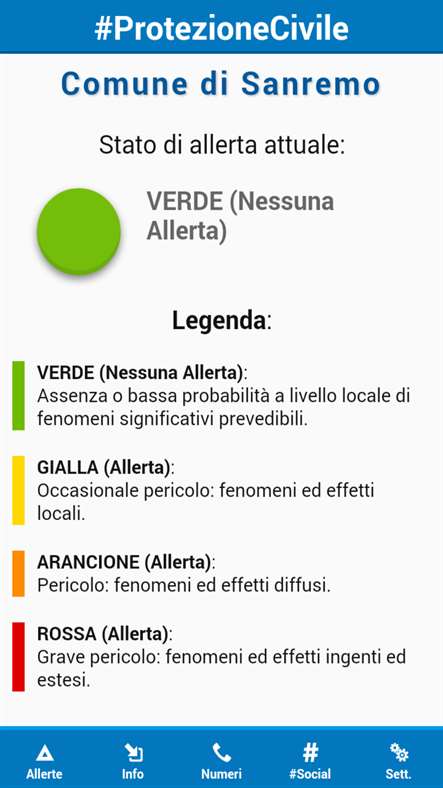Go to the Numeri phone tab

(x=222, y=759)
